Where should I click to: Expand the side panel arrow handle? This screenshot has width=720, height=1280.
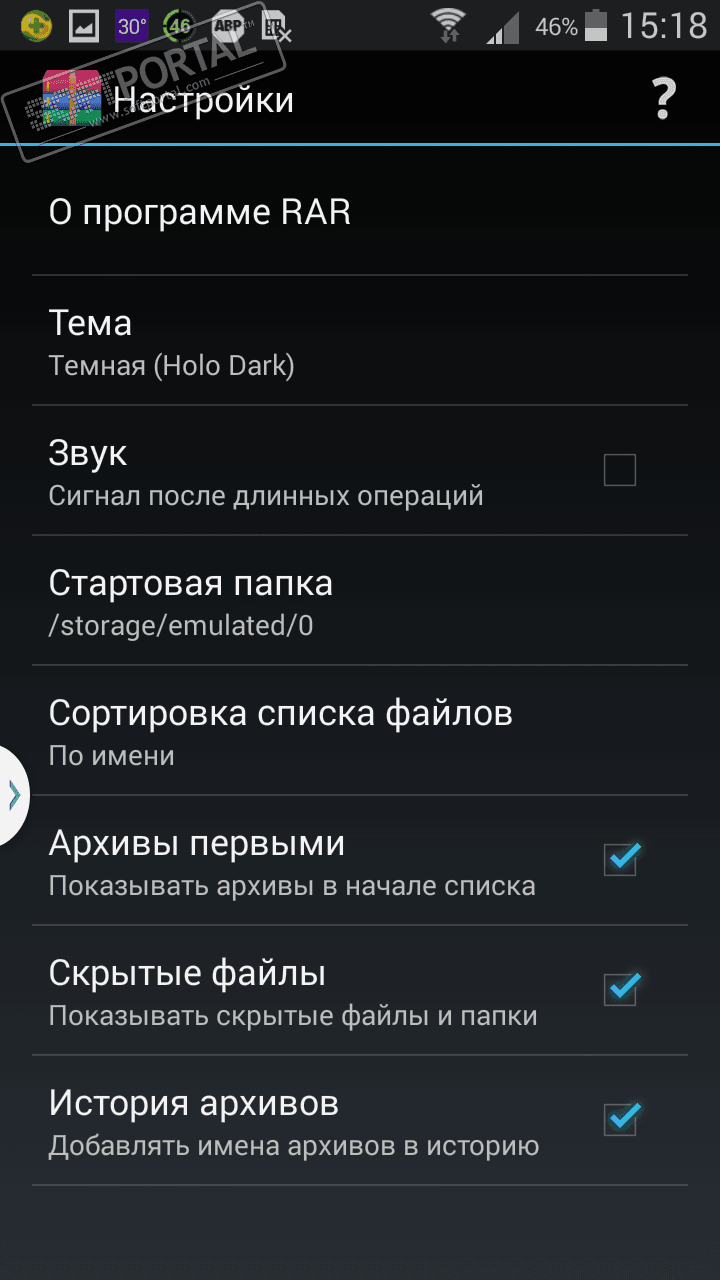tap(14, 795)
